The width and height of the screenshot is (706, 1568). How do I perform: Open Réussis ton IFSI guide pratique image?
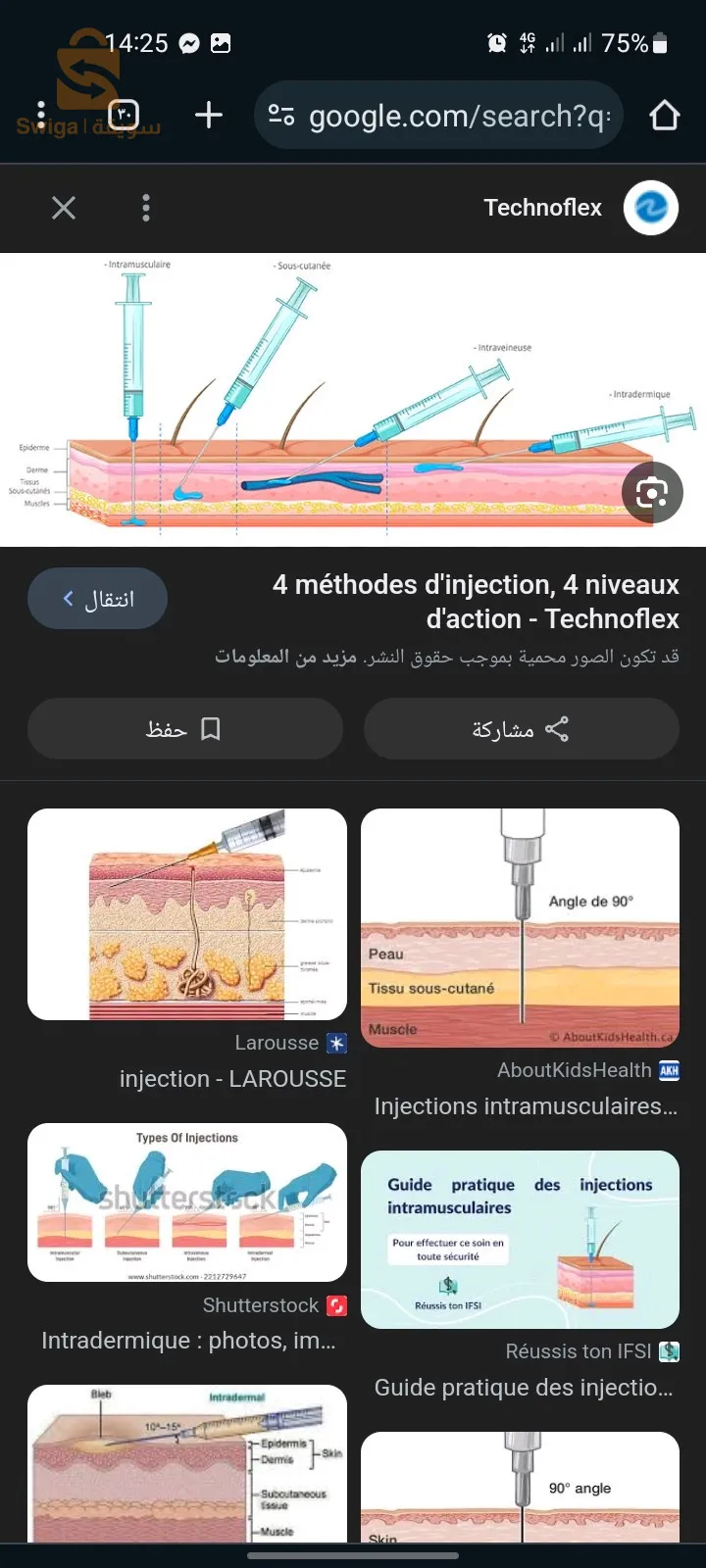(520, 1240)
